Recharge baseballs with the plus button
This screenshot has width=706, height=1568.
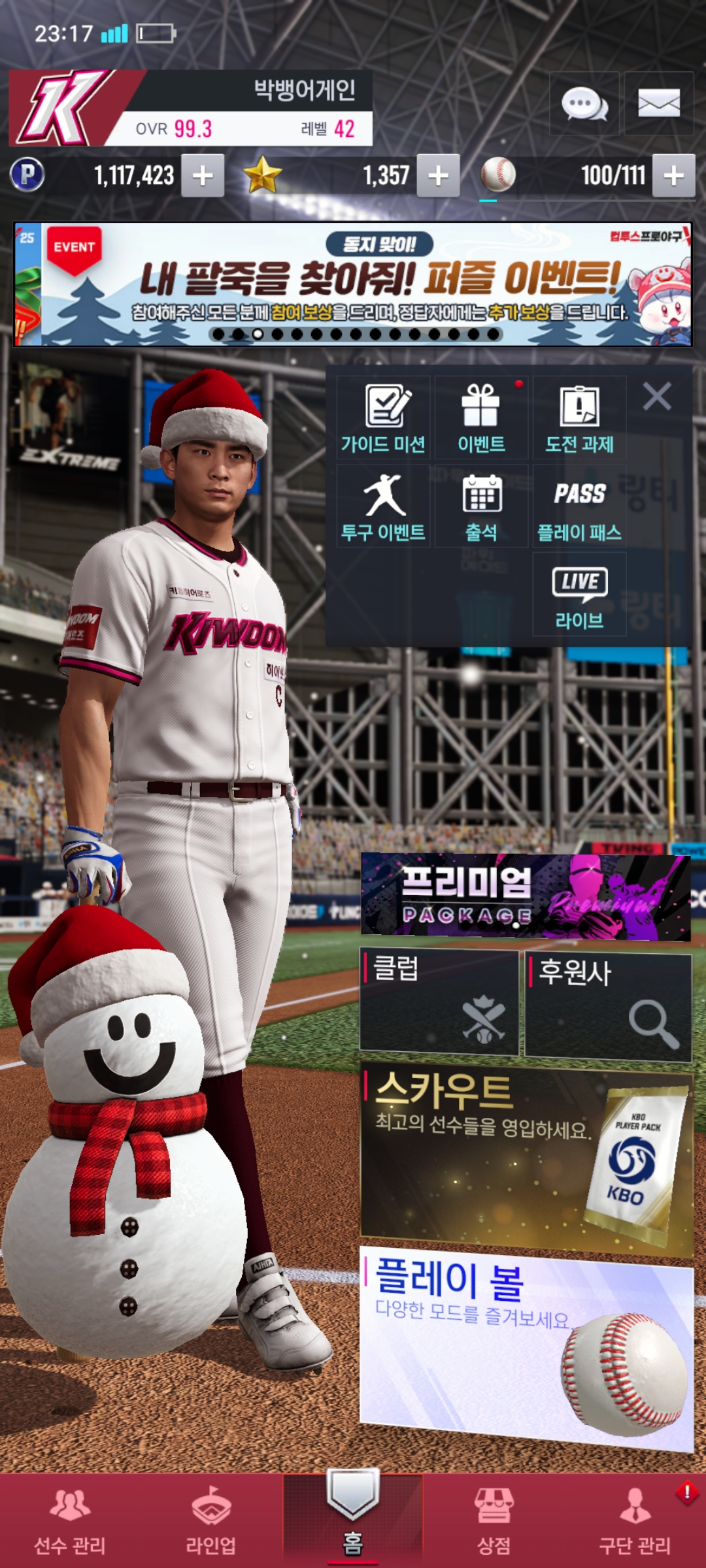pos(673,175)
